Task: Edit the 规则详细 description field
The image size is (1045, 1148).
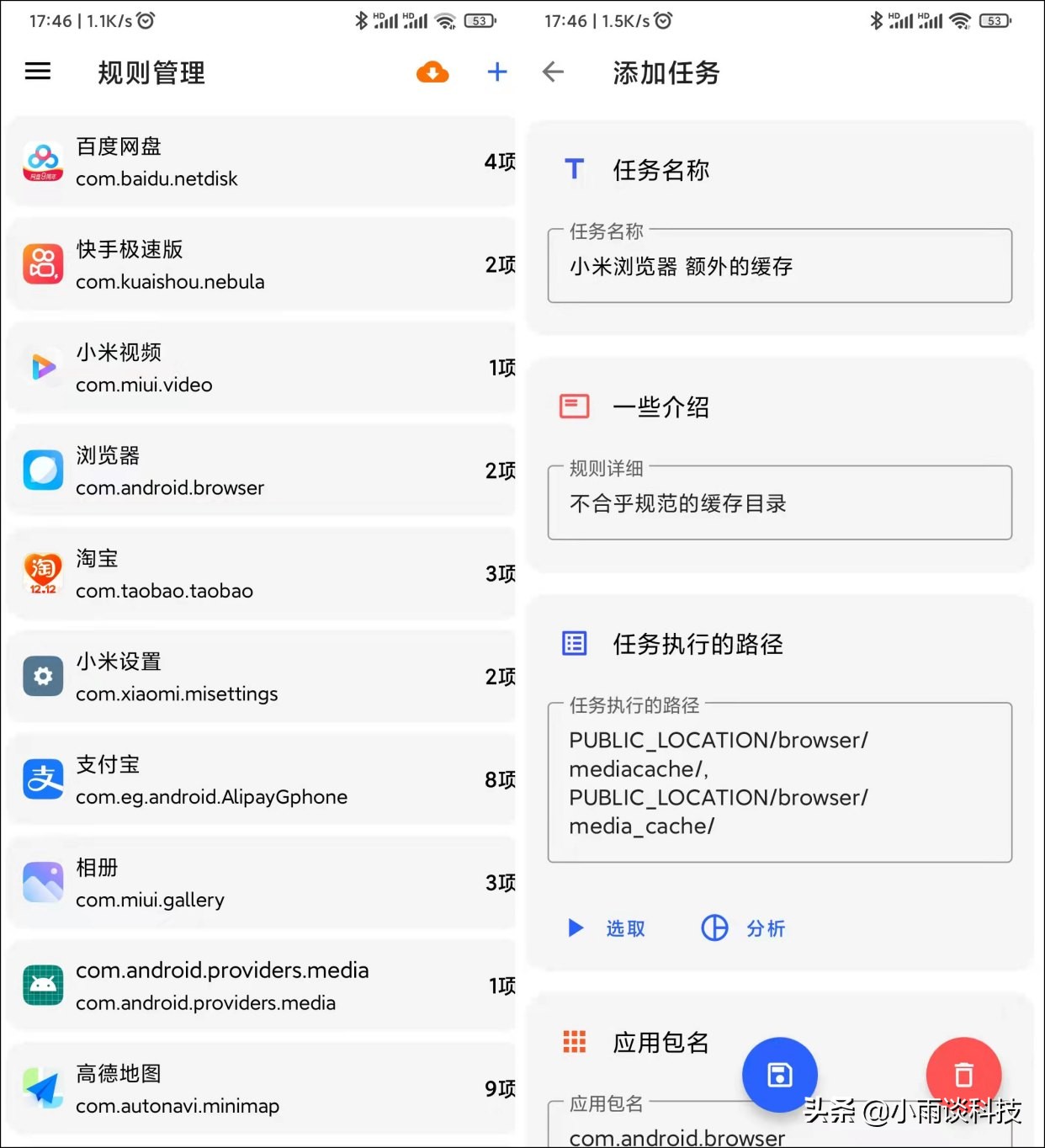Action: pyautogui.click(x=779, y=503)
